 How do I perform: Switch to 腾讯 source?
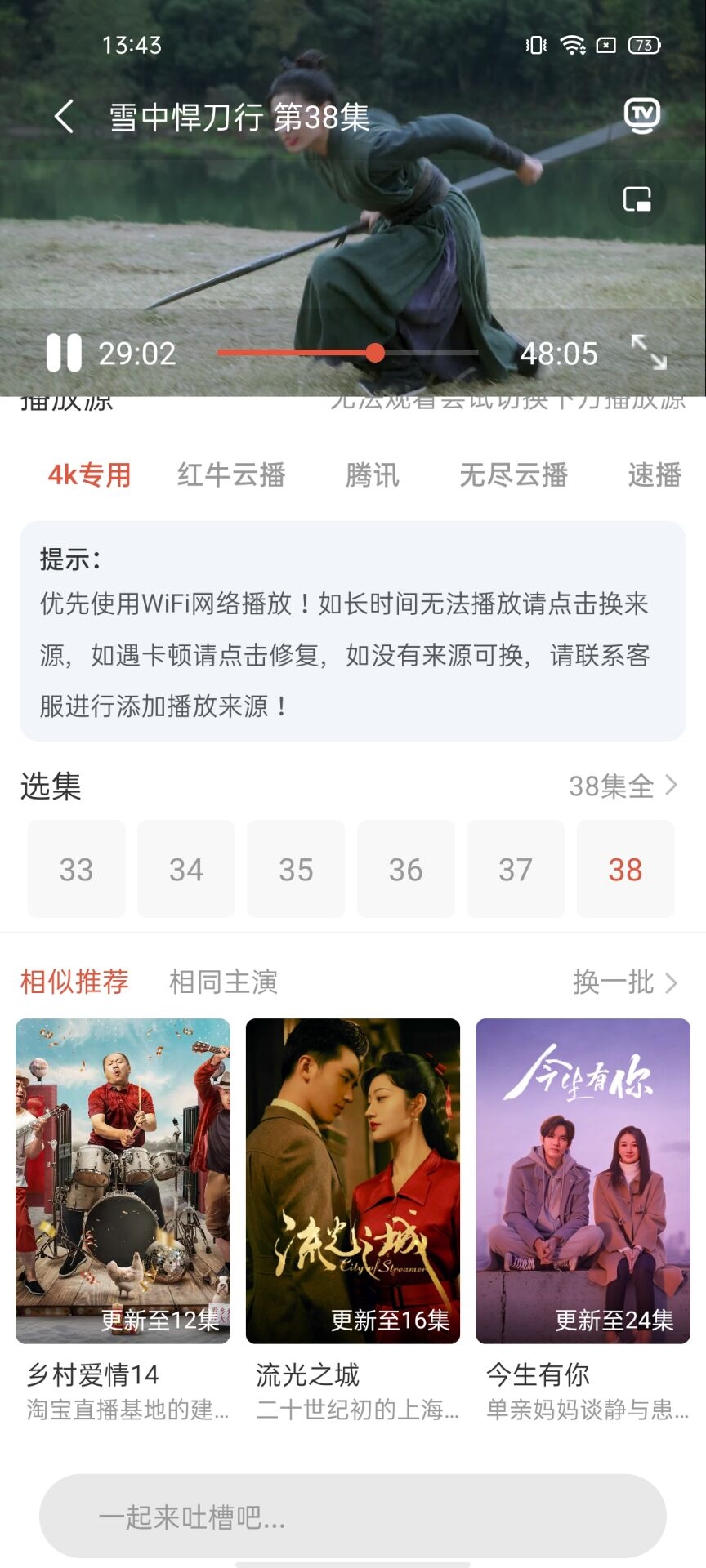(372, 474)
